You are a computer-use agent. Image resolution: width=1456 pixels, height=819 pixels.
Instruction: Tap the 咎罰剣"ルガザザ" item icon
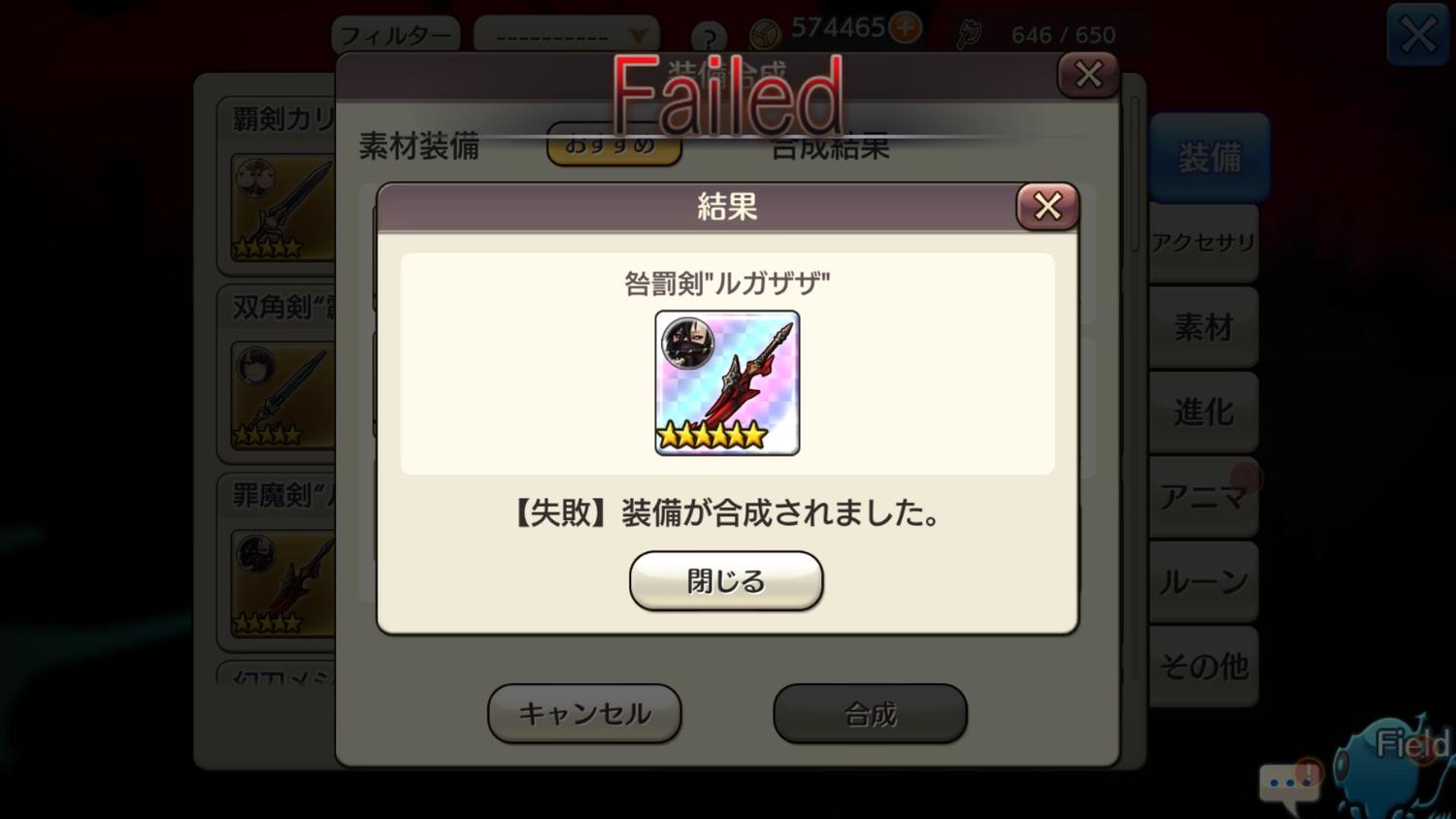[x=727, y=382]
